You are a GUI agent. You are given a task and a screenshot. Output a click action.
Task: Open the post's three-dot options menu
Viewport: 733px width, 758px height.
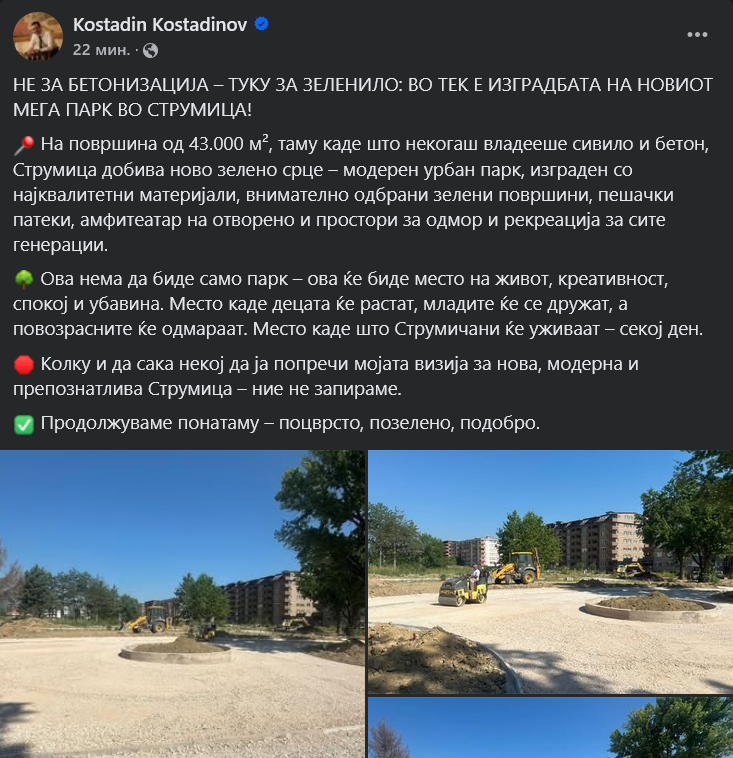coord(697,35)
